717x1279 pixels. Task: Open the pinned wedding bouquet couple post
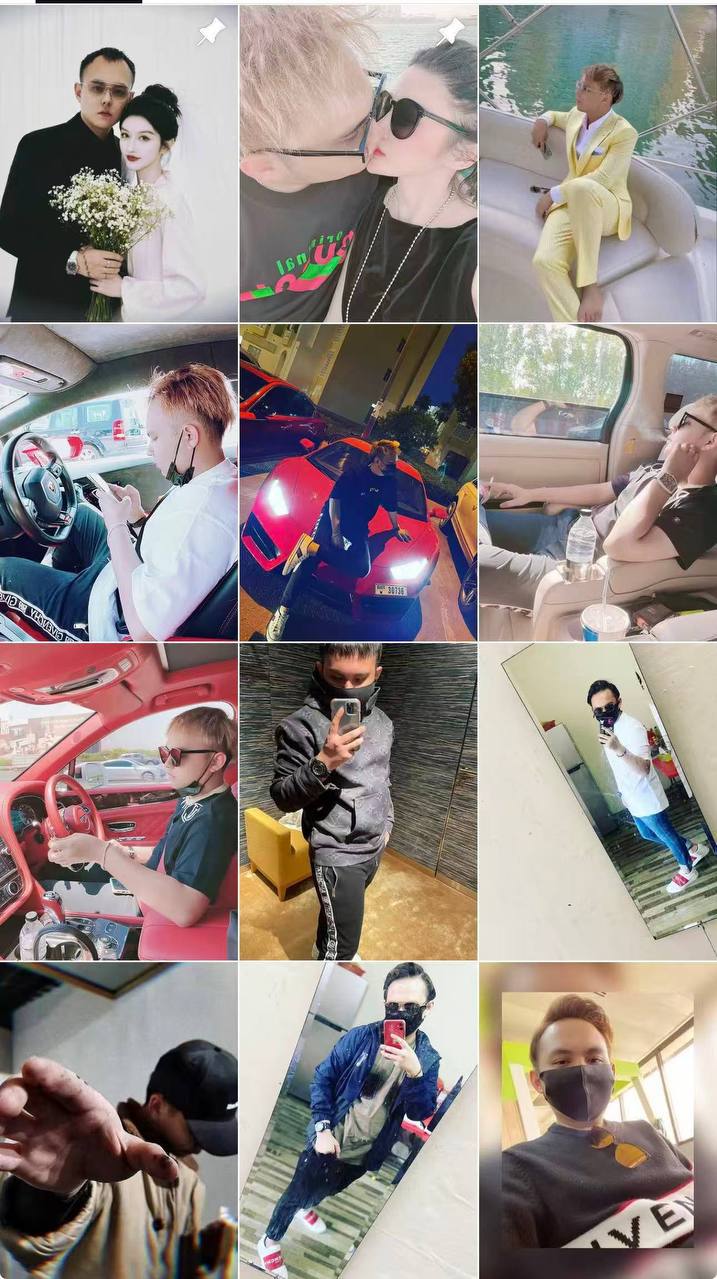point(119,163)
